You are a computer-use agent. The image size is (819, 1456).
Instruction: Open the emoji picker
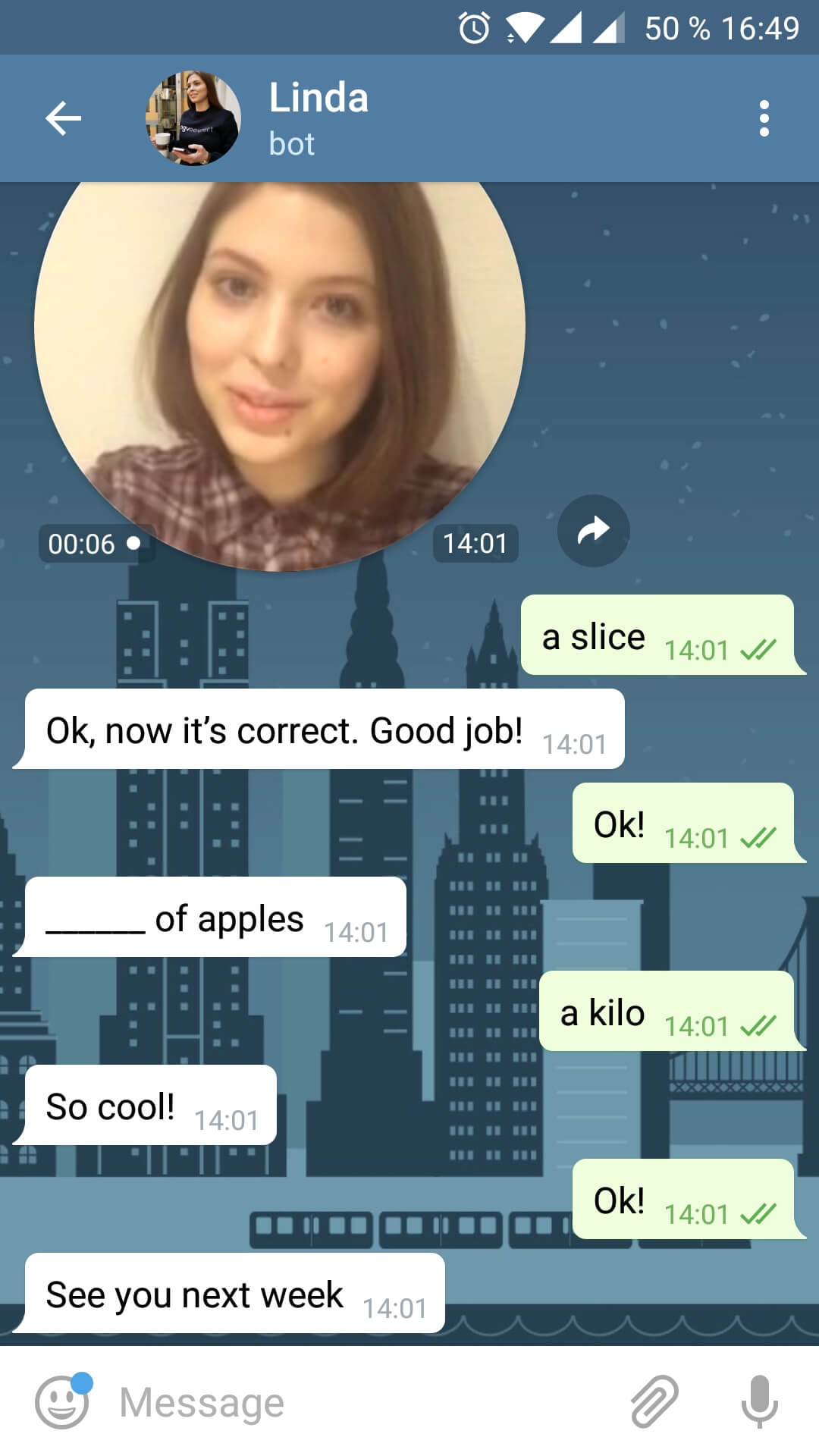pyautogui.click(x=62, y=1402)
